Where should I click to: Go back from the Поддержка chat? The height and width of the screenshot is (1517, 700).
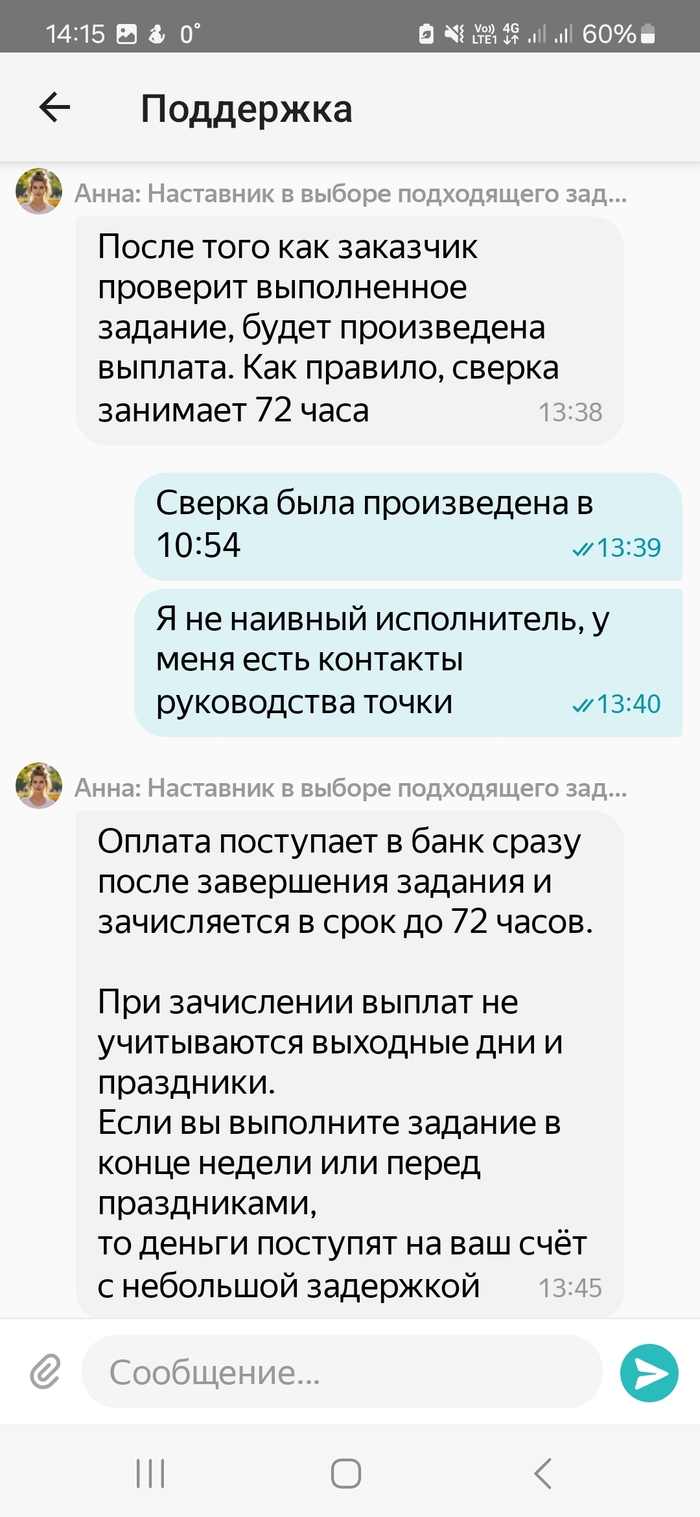(54, 108)
